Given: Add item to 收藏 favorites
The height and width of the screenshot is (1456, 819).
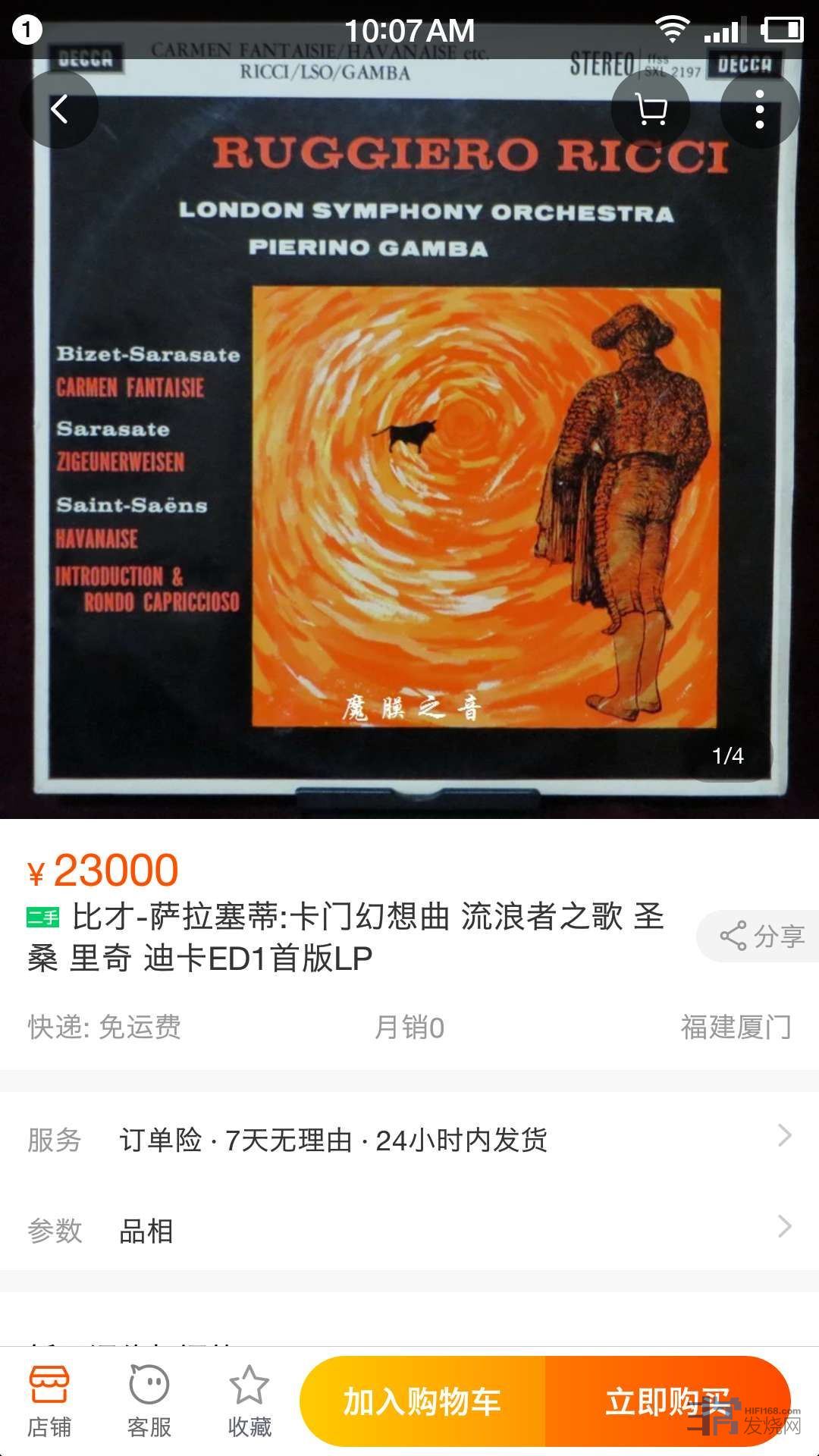Looking at the screenshot, I should 249,1401.
